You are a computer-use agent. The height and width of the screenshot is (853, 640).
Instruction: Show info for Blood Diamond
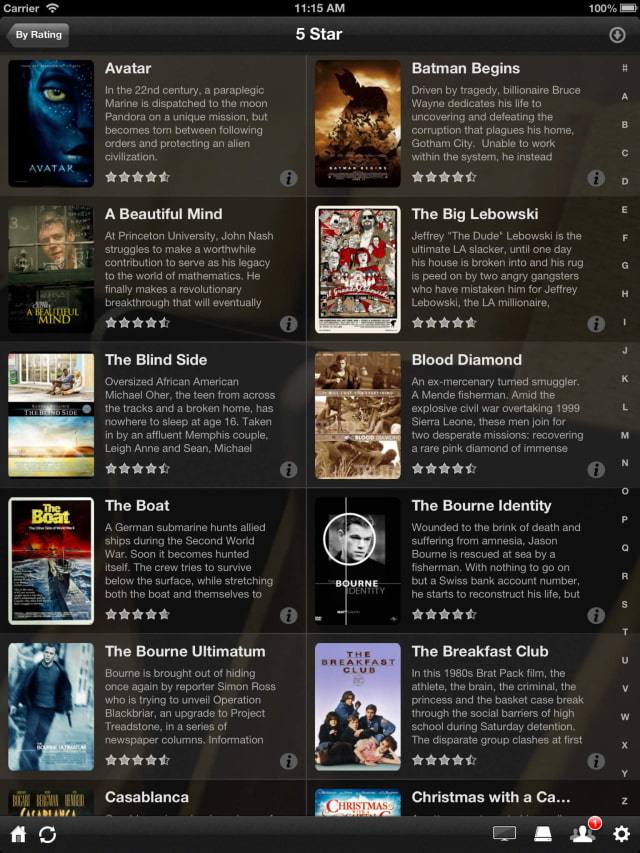(596, 470)
